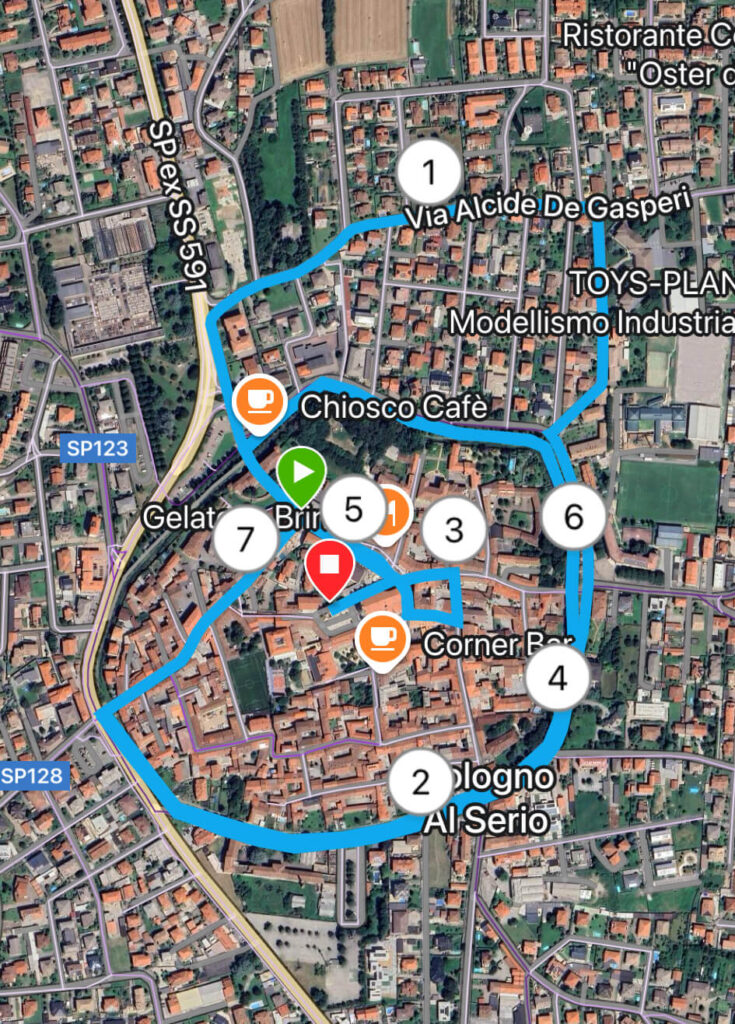The width and height of the screenshot is (735, 1024).
Task: Tap kilometer marker 4 on route
Action: 557,678
